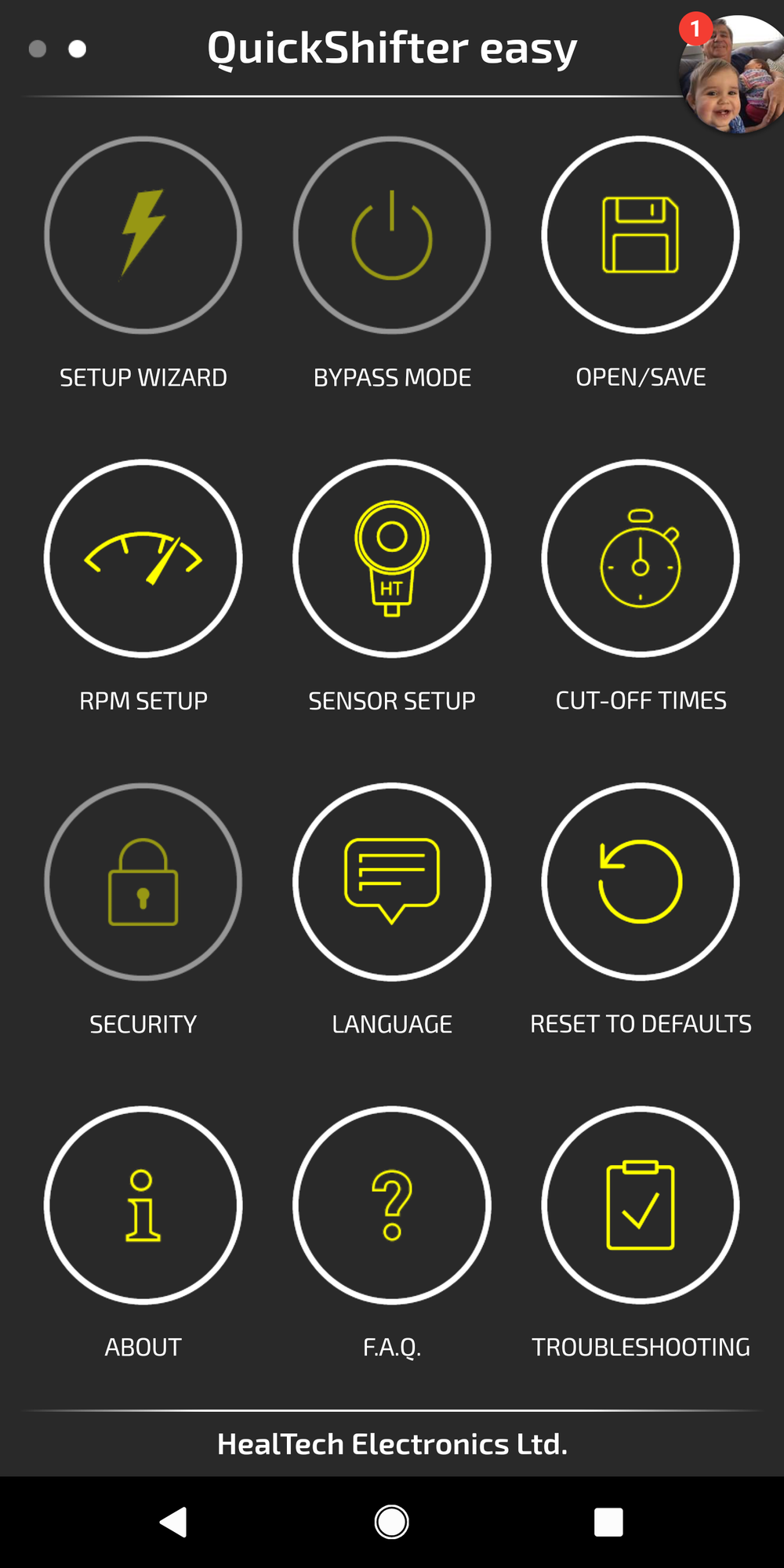
Task: Tap the first page indicator dot
Action: (37, 49)
